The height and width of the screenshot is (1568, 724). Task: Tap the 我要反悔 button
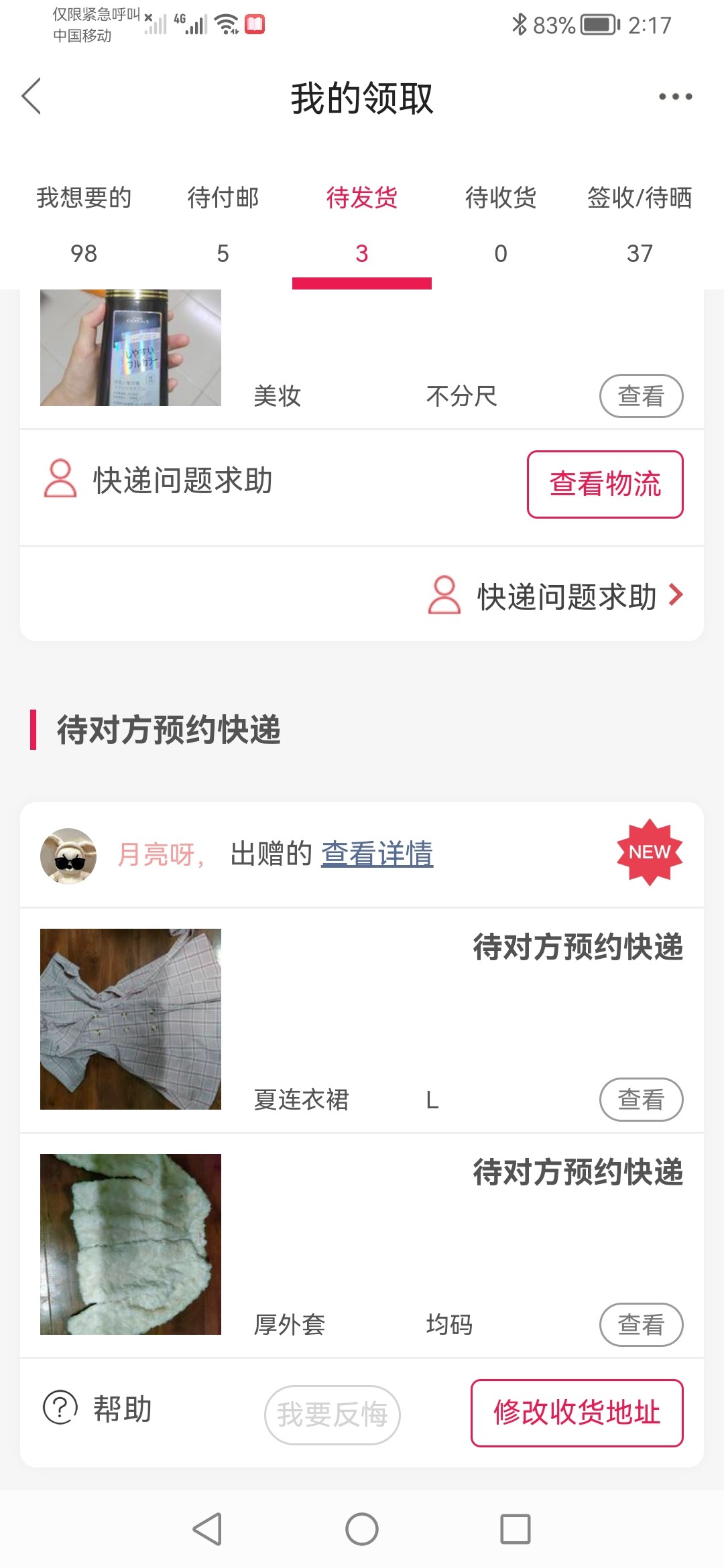(333, 1415)
